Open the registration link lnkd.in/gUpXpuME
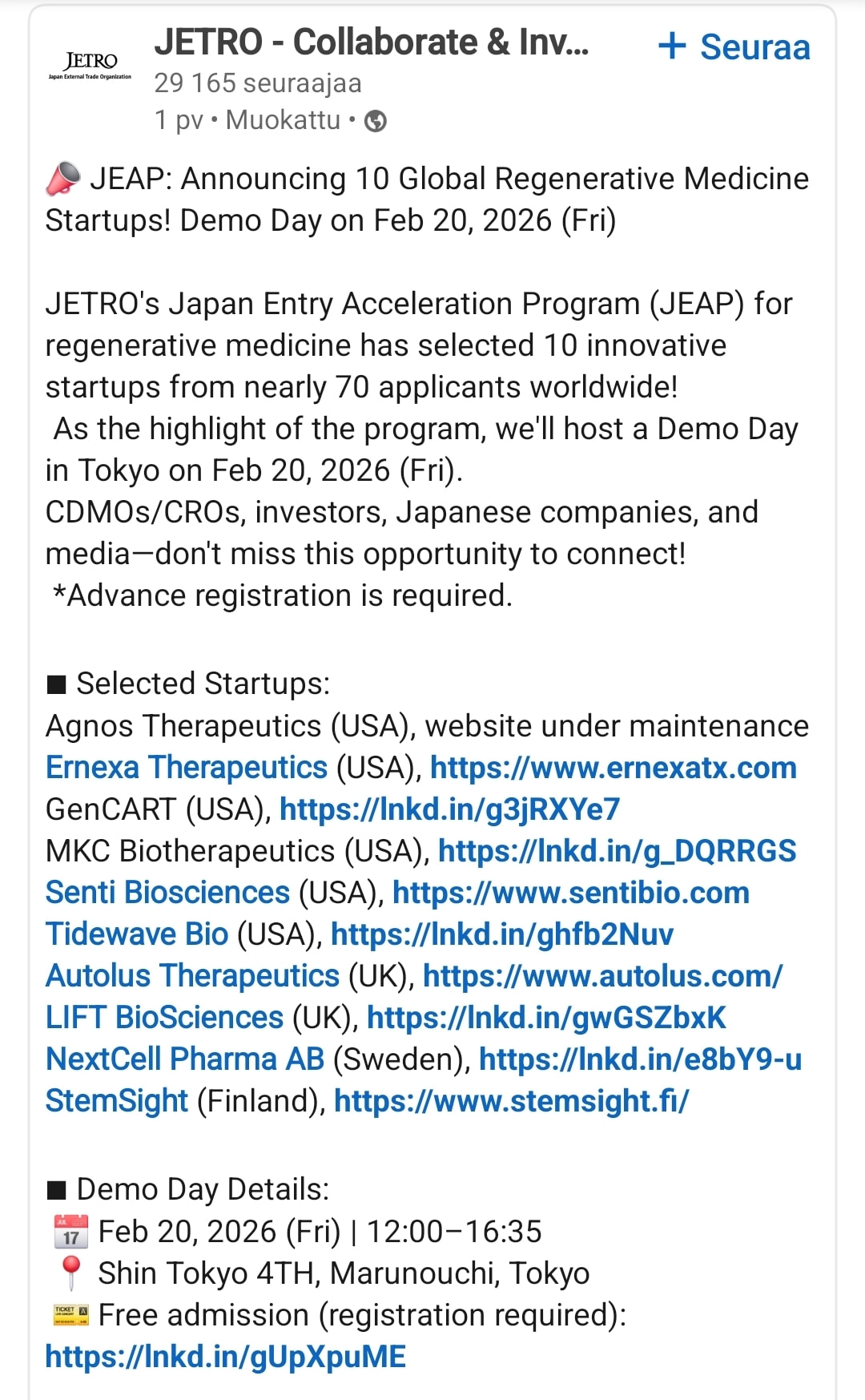865x1400 pixels. click(226, 1357)
